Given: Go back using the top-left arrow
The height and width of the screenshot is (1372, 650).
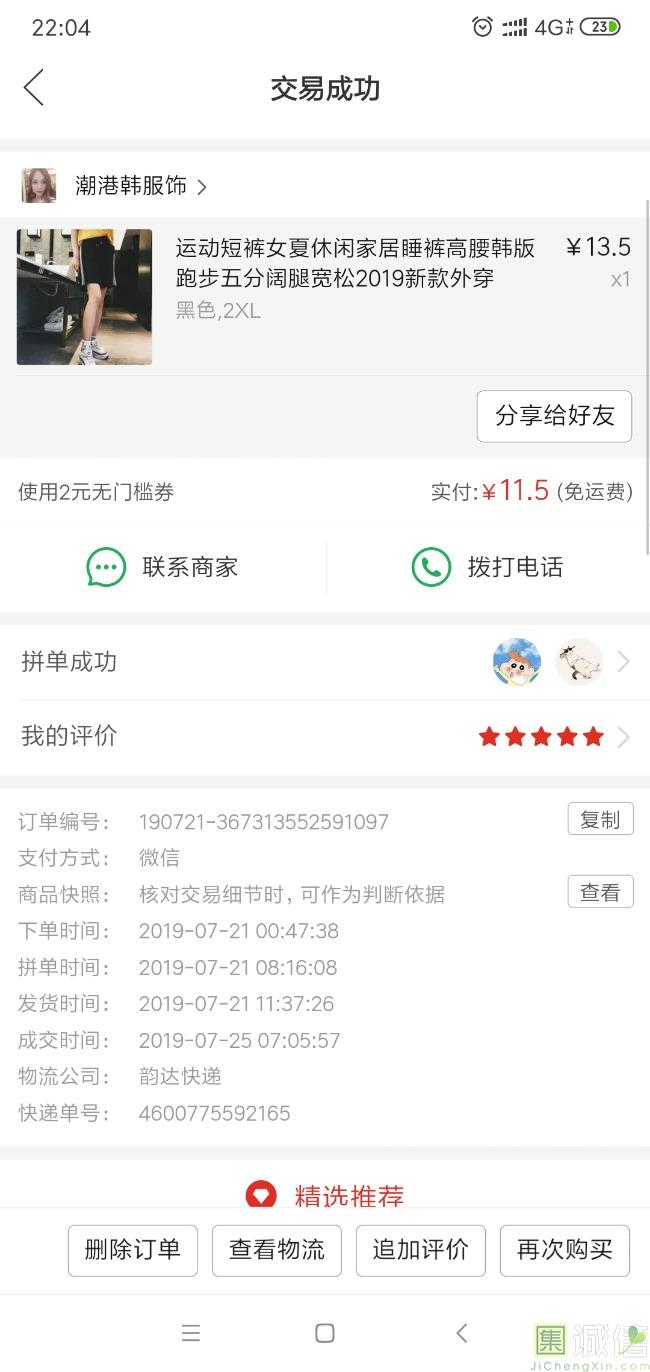Looking at the screenshot, I should [x=34, y=88].
